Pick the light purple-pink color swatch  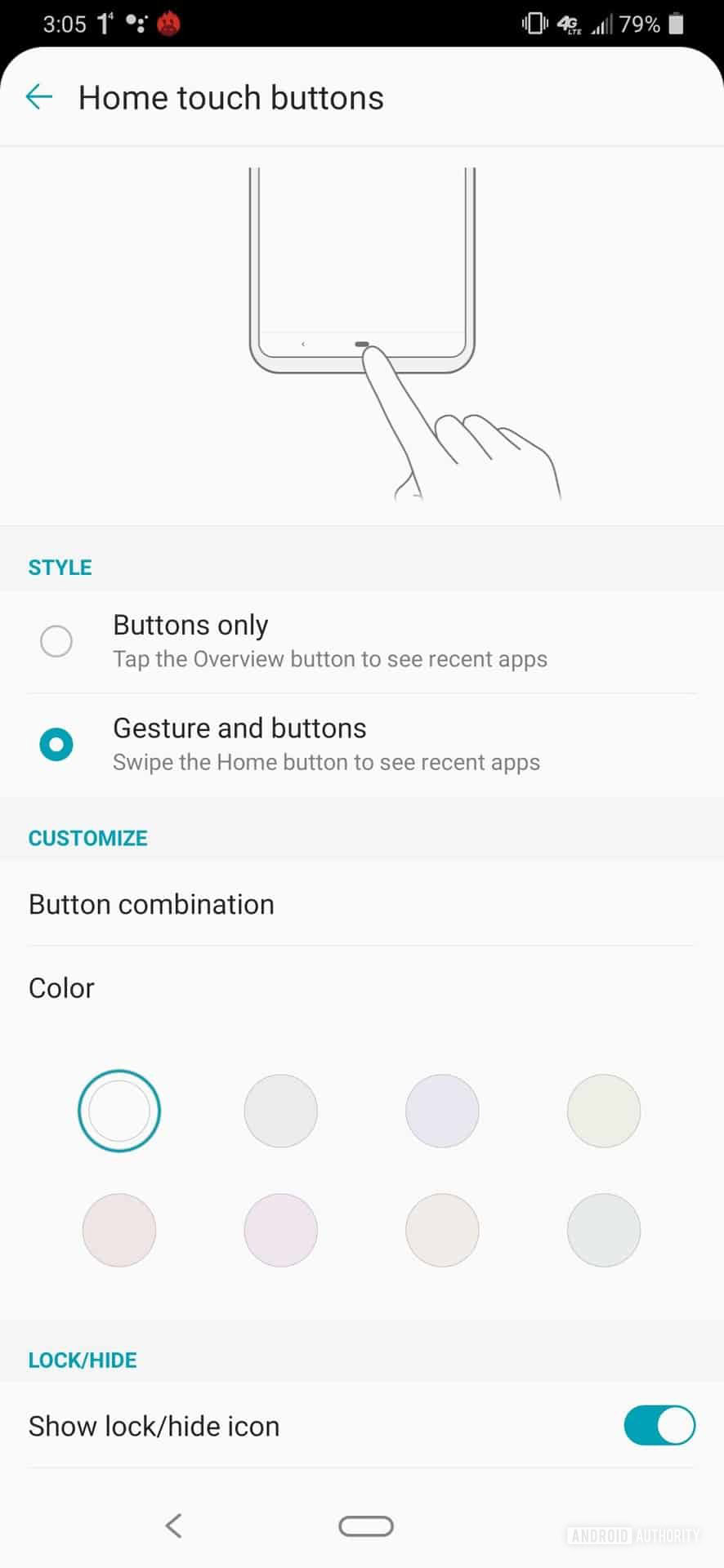(x=280, y=1230)
